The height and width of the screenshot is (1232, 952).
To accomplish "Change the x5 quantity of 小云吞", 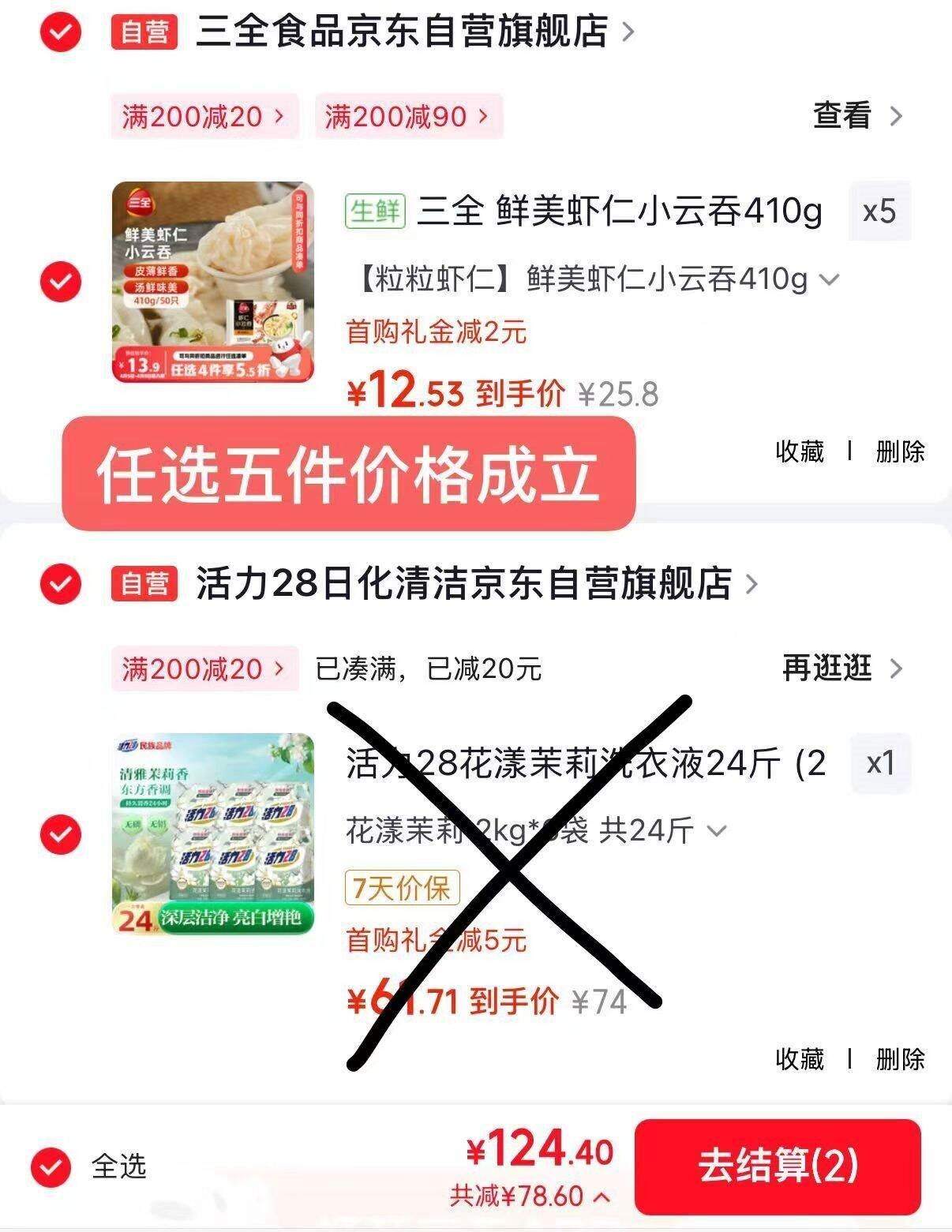I will coord(879,212).
